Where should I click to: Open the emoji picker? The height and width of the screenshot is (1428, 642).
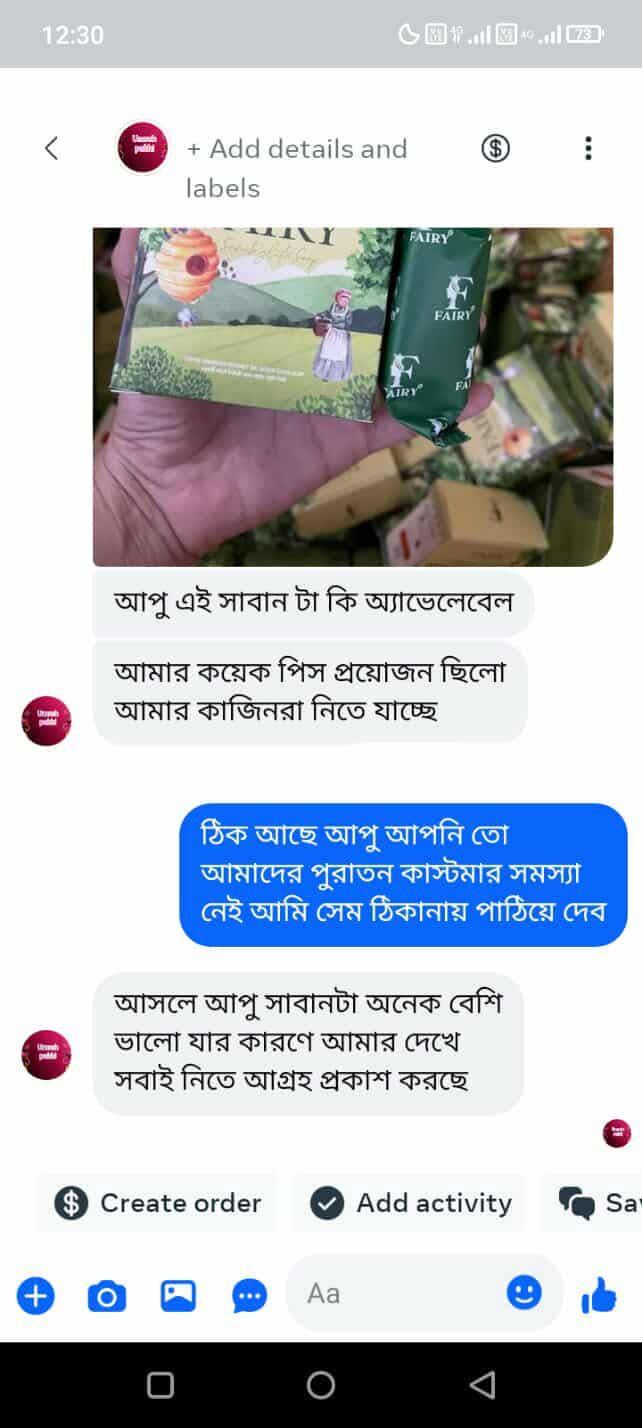click(524, 1293)
